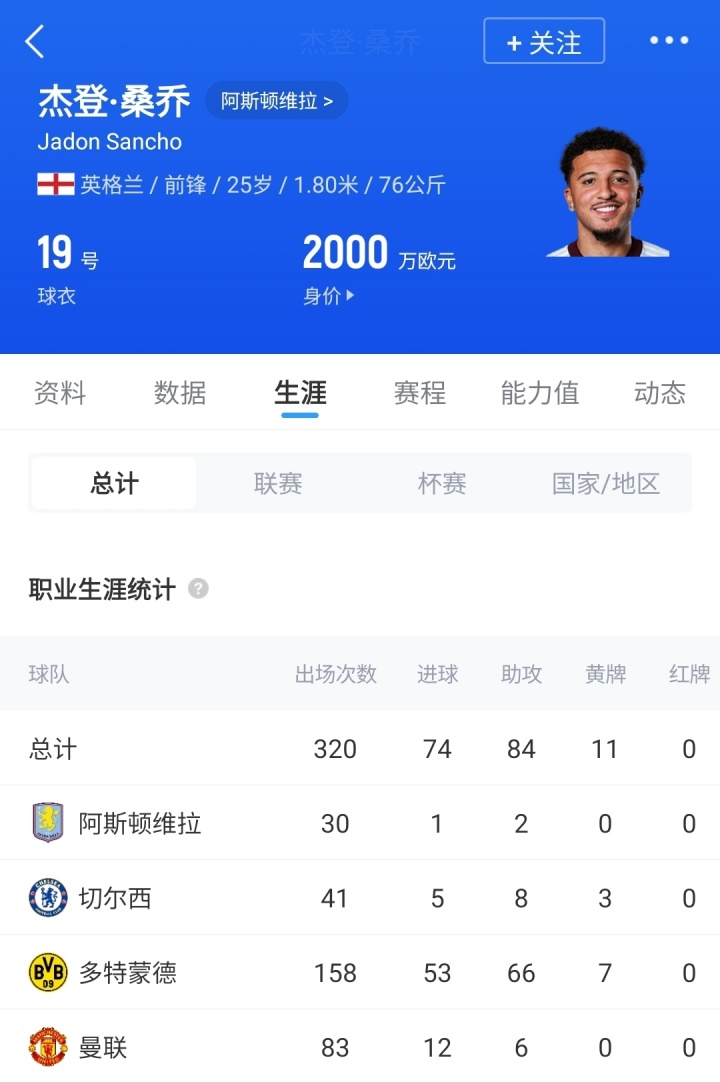Click the back arrow at top left

pyautogui.click(x=33, y=41)
